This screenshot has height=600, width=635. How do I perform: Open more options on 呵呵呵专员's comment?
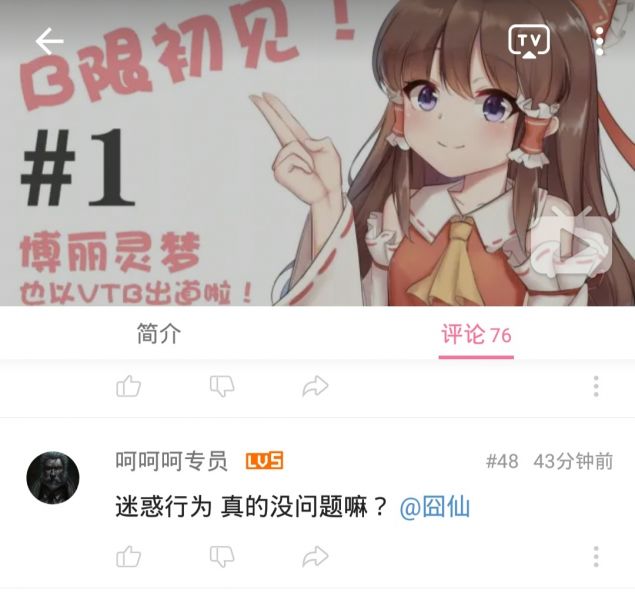596,557
